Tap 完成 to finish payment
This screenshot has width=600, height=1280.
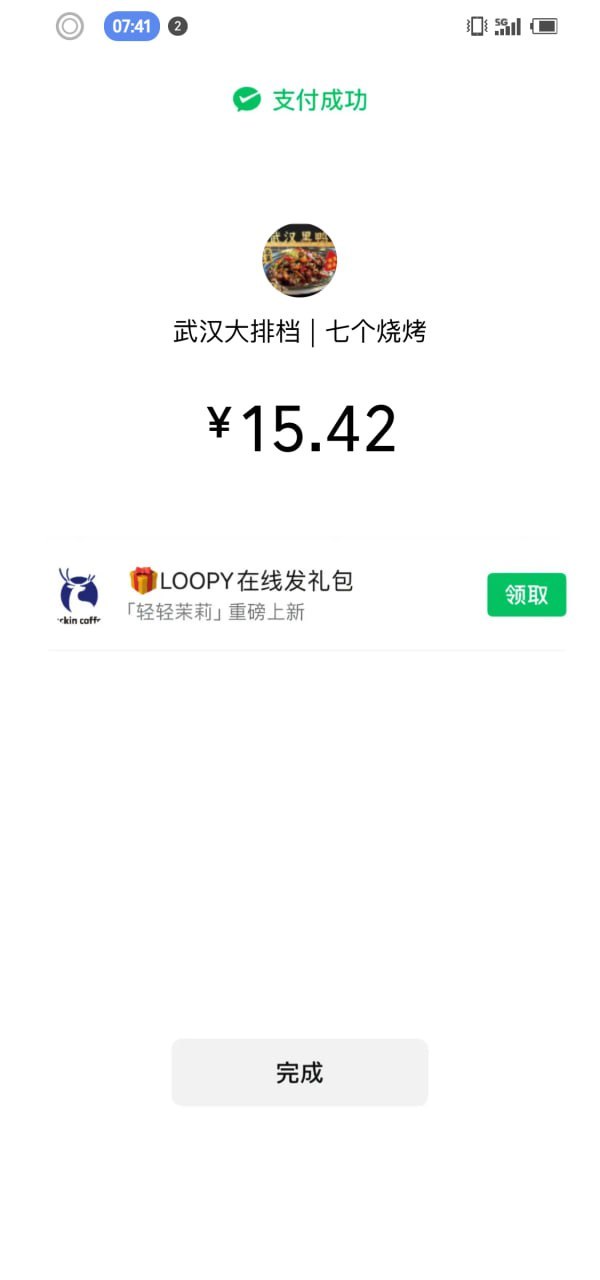pos(299,1072)
